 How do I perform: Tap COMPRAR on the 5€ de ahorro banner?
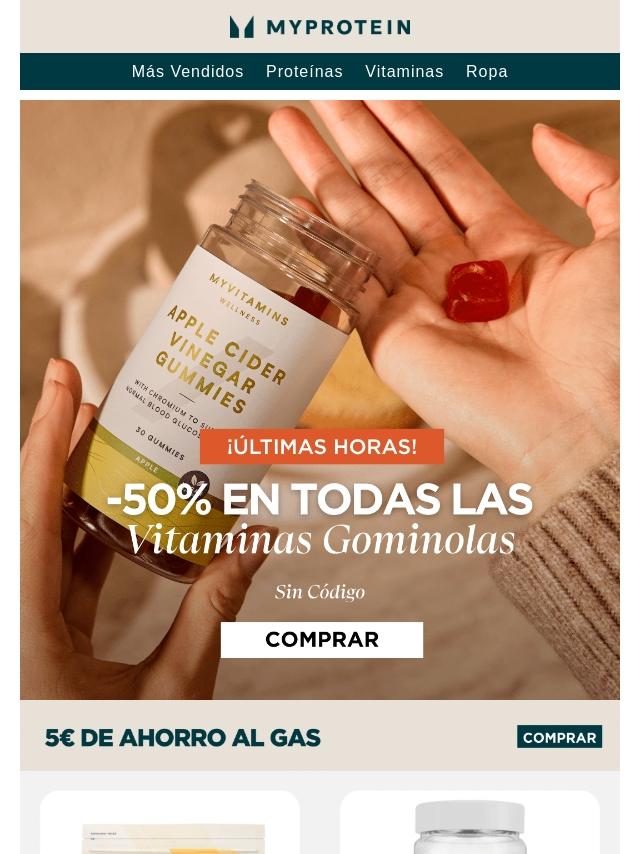[x=559, y=737]
